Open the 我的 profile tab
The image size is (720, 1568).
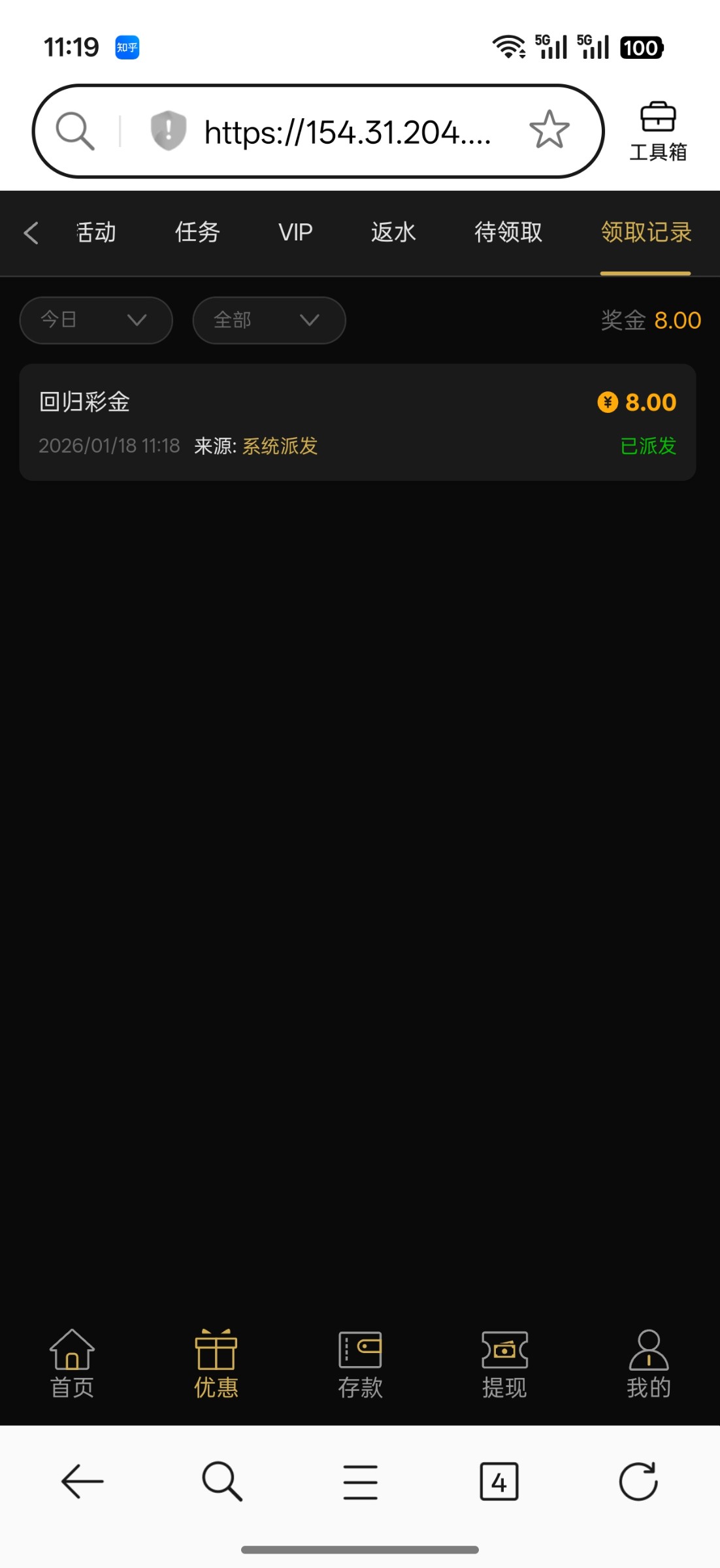coord(648,1364)
